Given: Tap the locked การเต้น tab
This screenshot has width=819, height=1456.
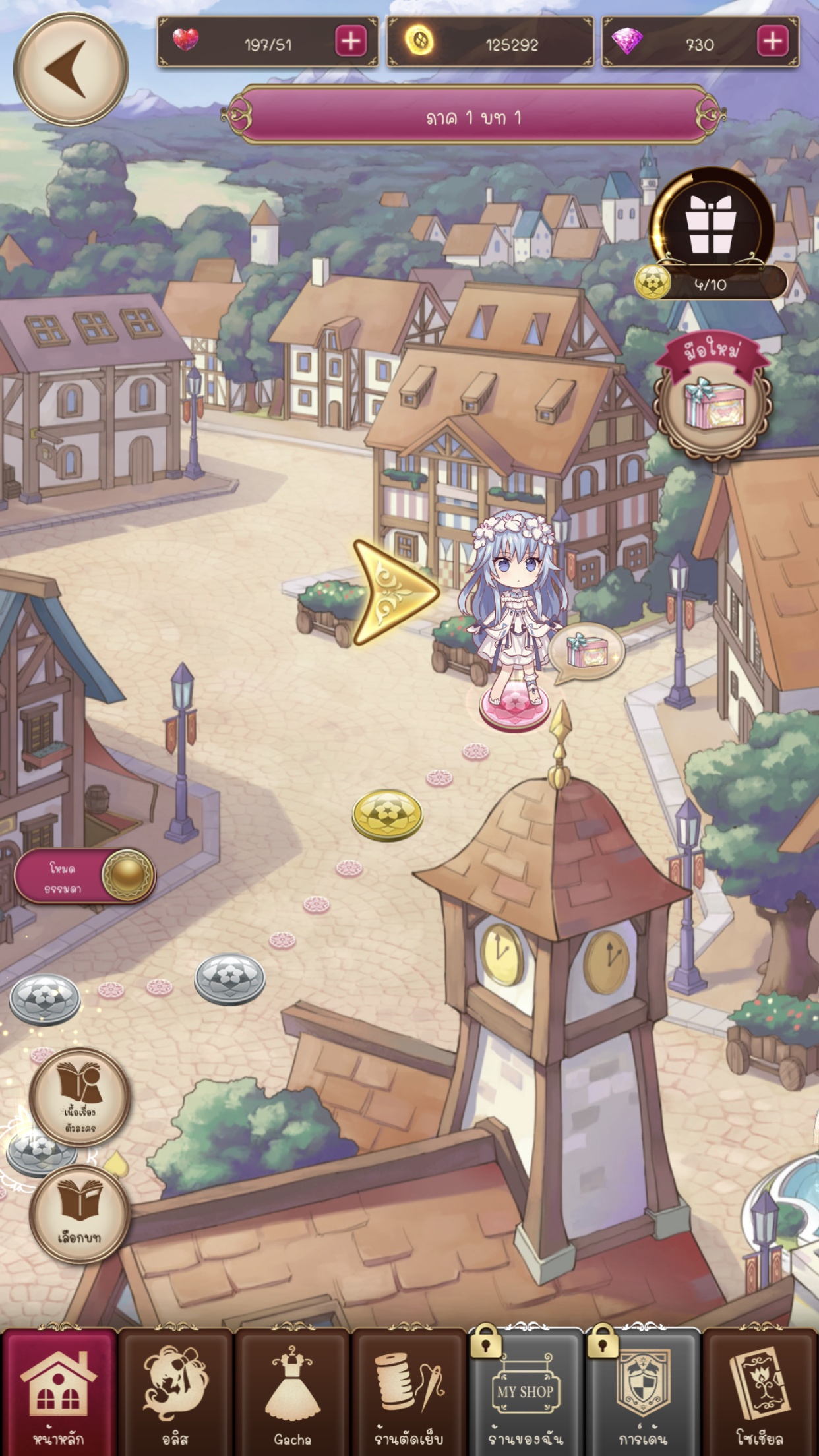Looking at the screenshot, I should pyautogui.click(x=642, y=1393).
